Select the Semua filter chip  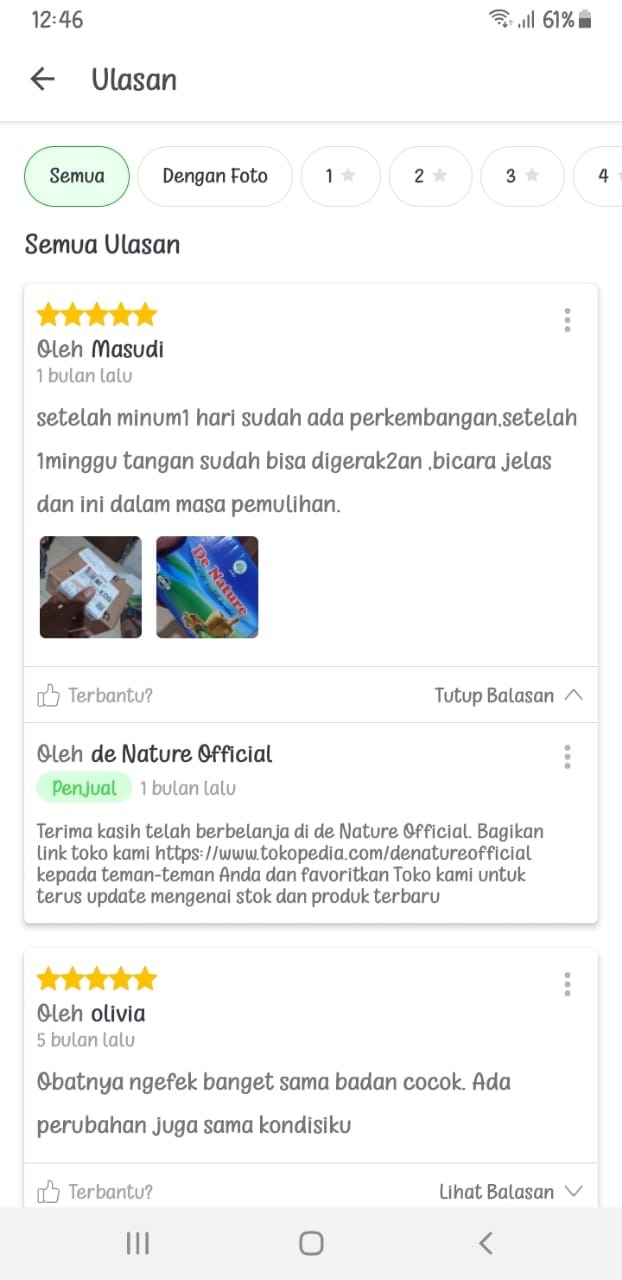pyautogui.click(x=77, y=176)
